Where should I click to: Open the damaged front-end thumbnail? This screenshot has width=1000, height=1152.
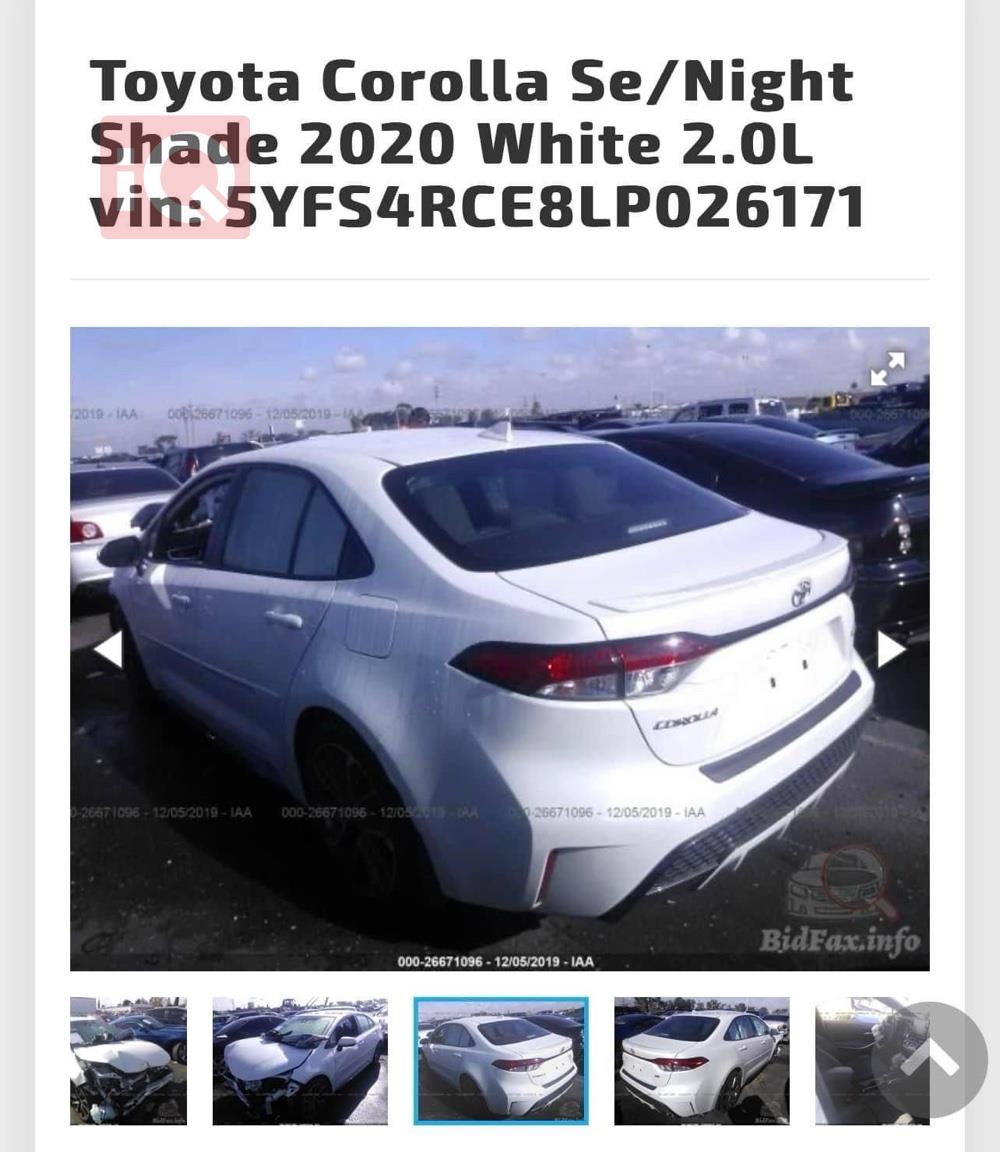click(x=128, y=1060)
